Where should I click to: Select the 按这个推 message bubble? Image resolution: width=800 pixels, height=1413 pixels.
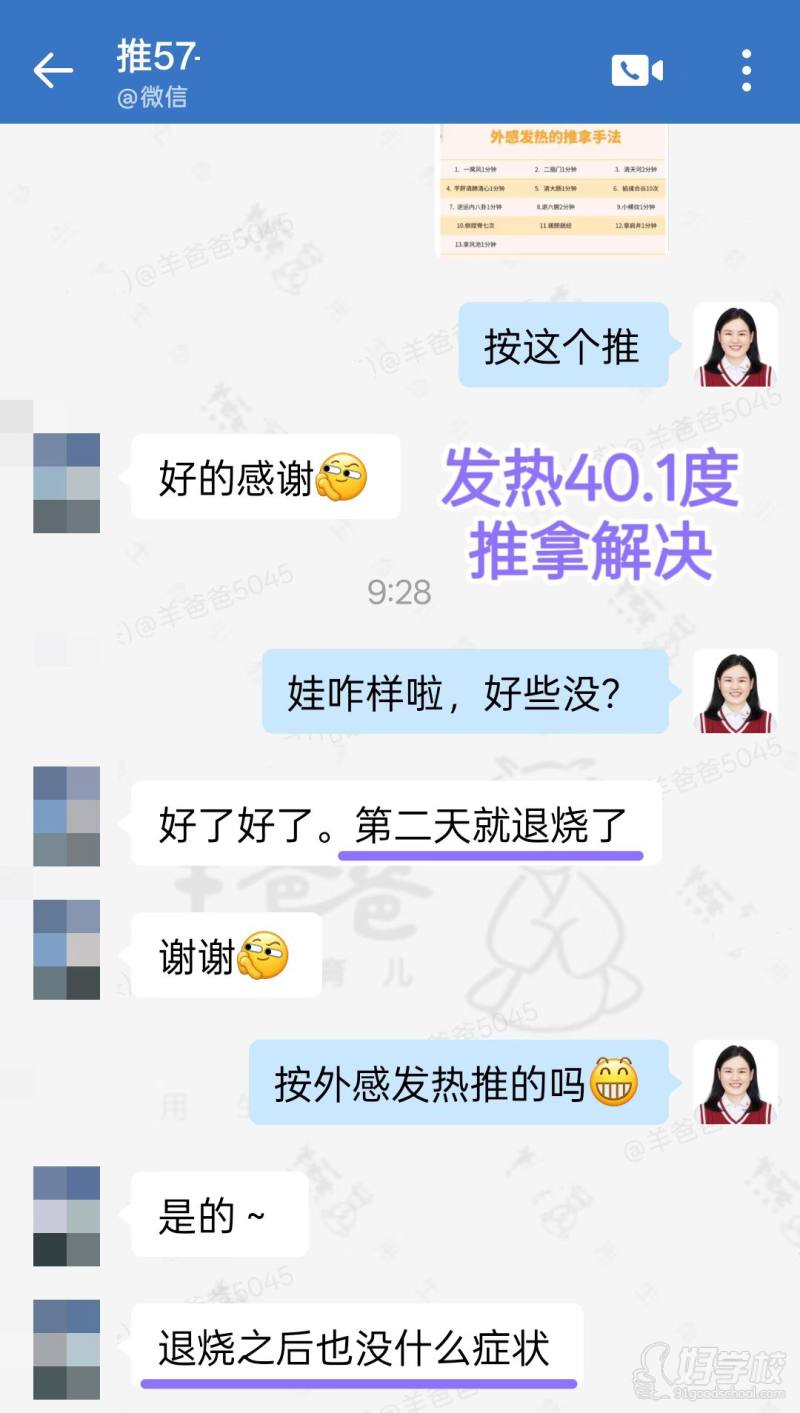click(x=562, y=345)
